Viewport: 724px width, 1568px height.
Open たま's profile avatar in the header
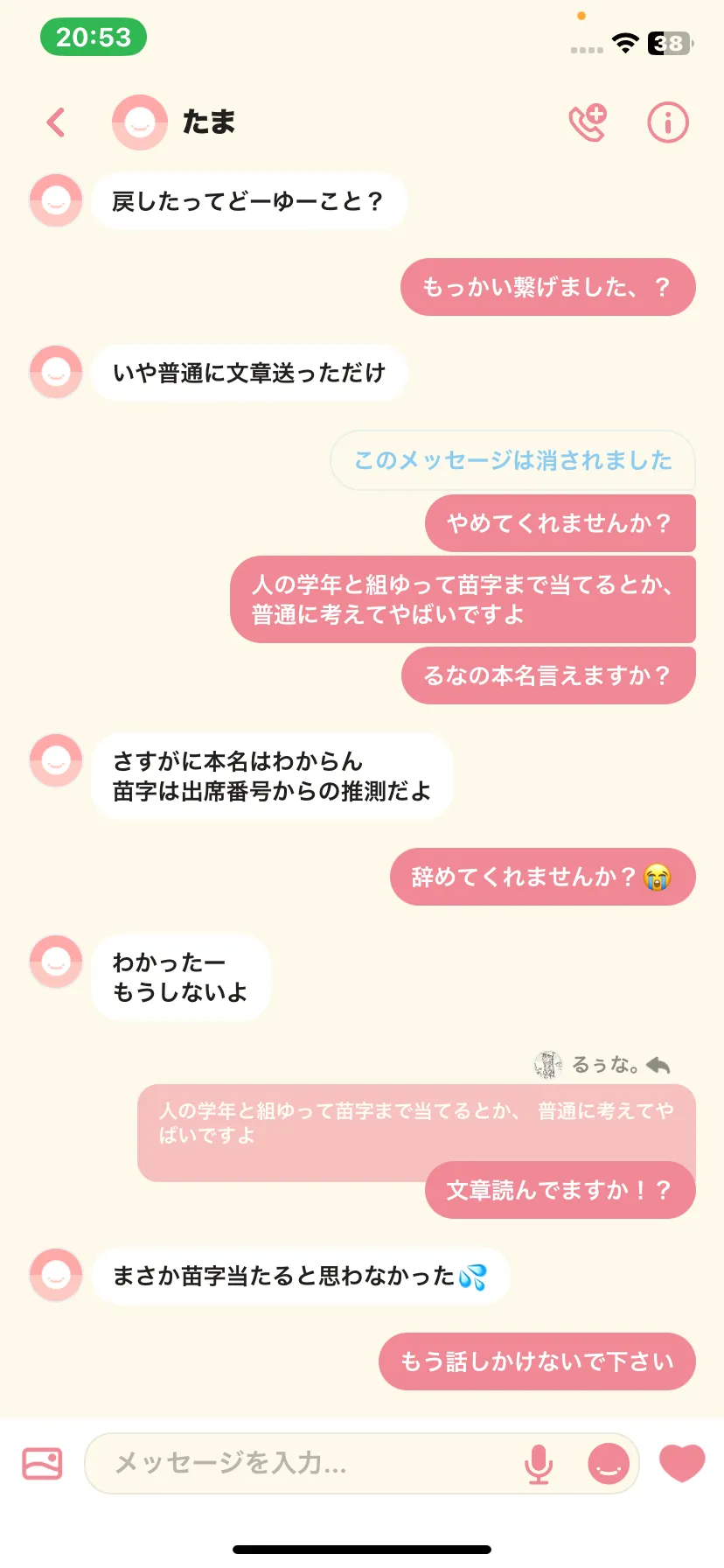click(x=140, y=122)
